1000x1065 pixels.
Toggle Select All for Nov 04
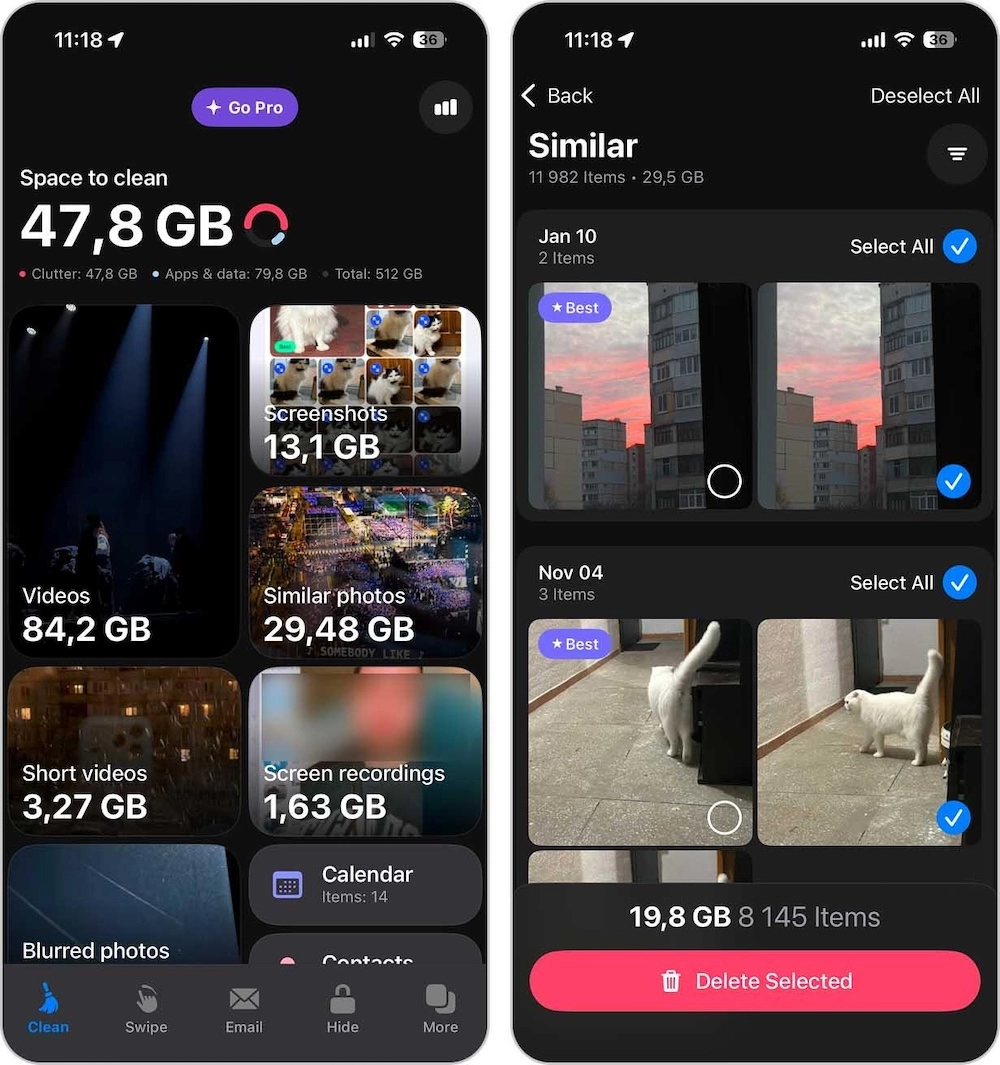[959, 582]
